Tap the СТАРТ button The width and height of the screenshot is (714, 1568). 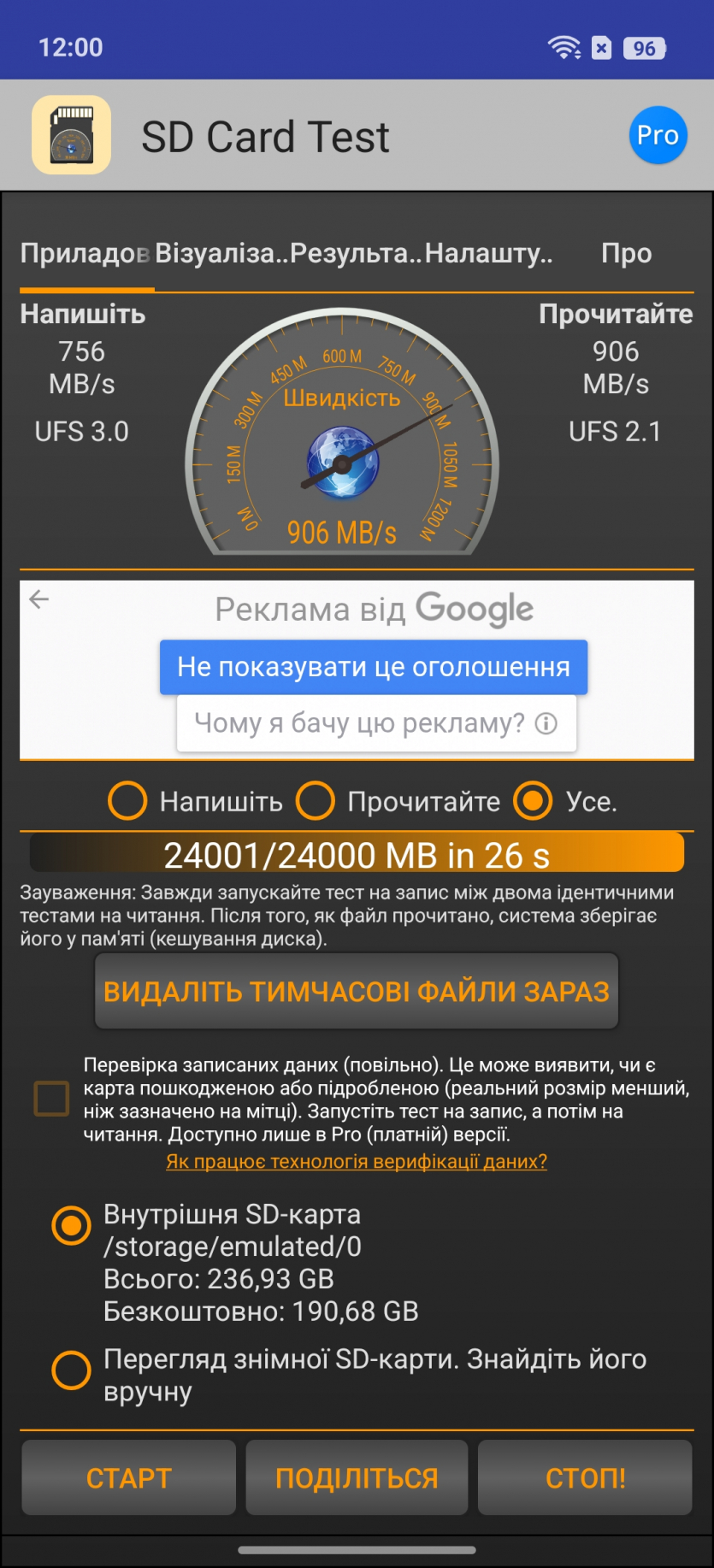pyautogui.click(x=129, y=1477)
